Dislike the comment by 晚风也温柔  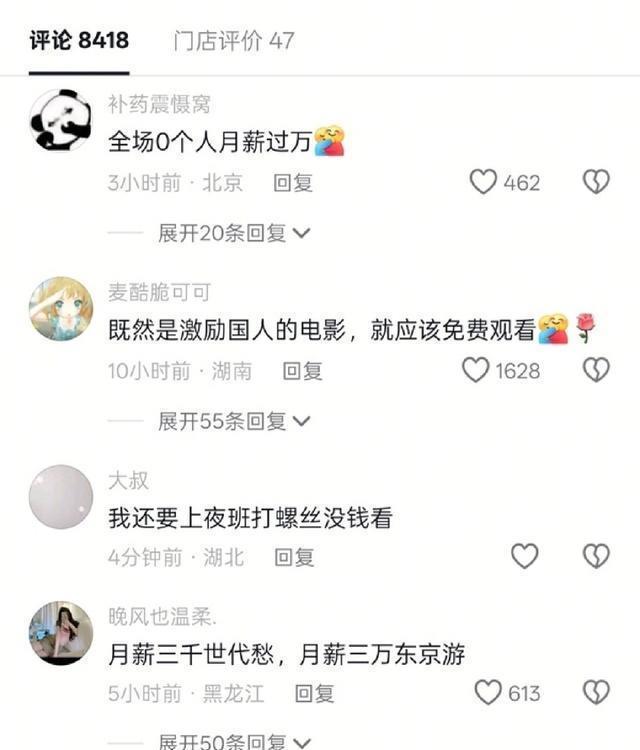(596, 692)
